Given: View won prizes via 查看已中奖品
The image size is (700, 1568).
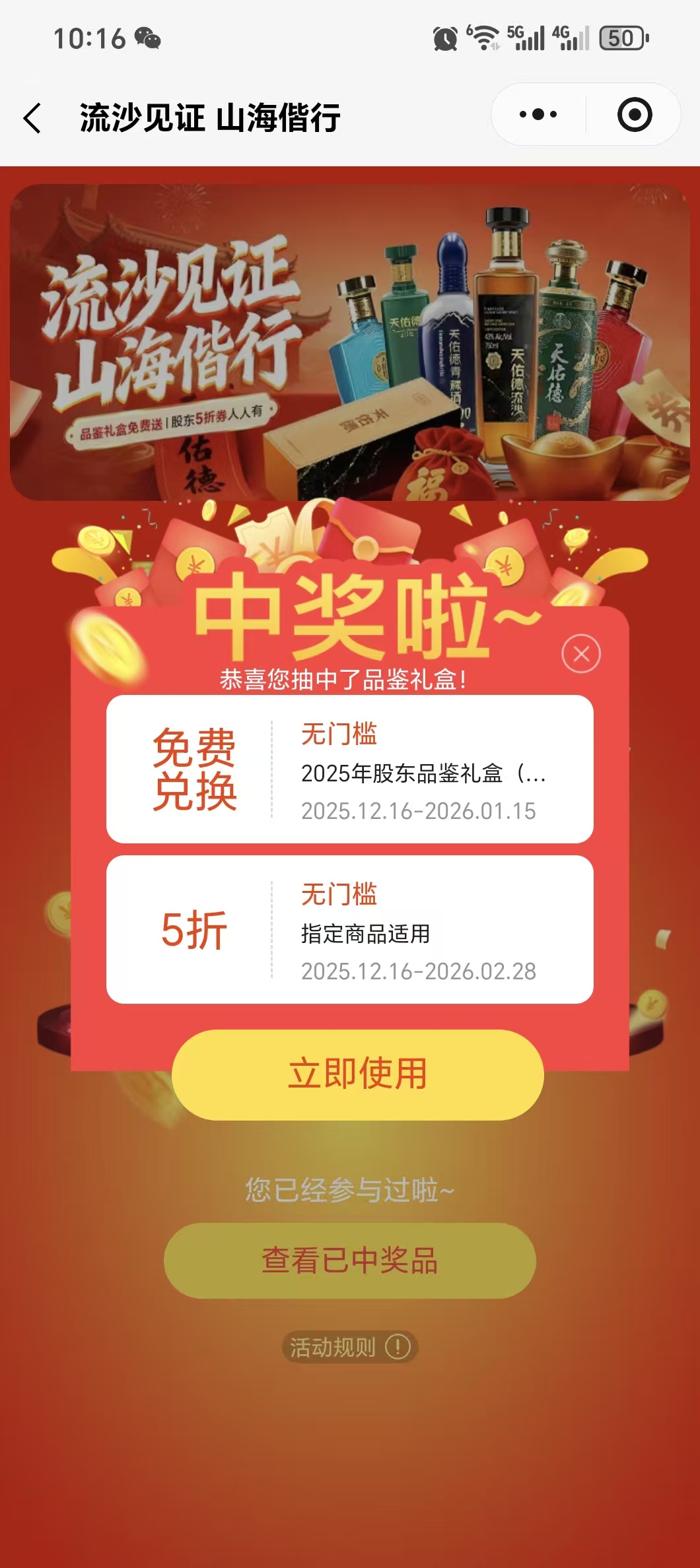Looking at the screenshot, I should point(349,1260).
